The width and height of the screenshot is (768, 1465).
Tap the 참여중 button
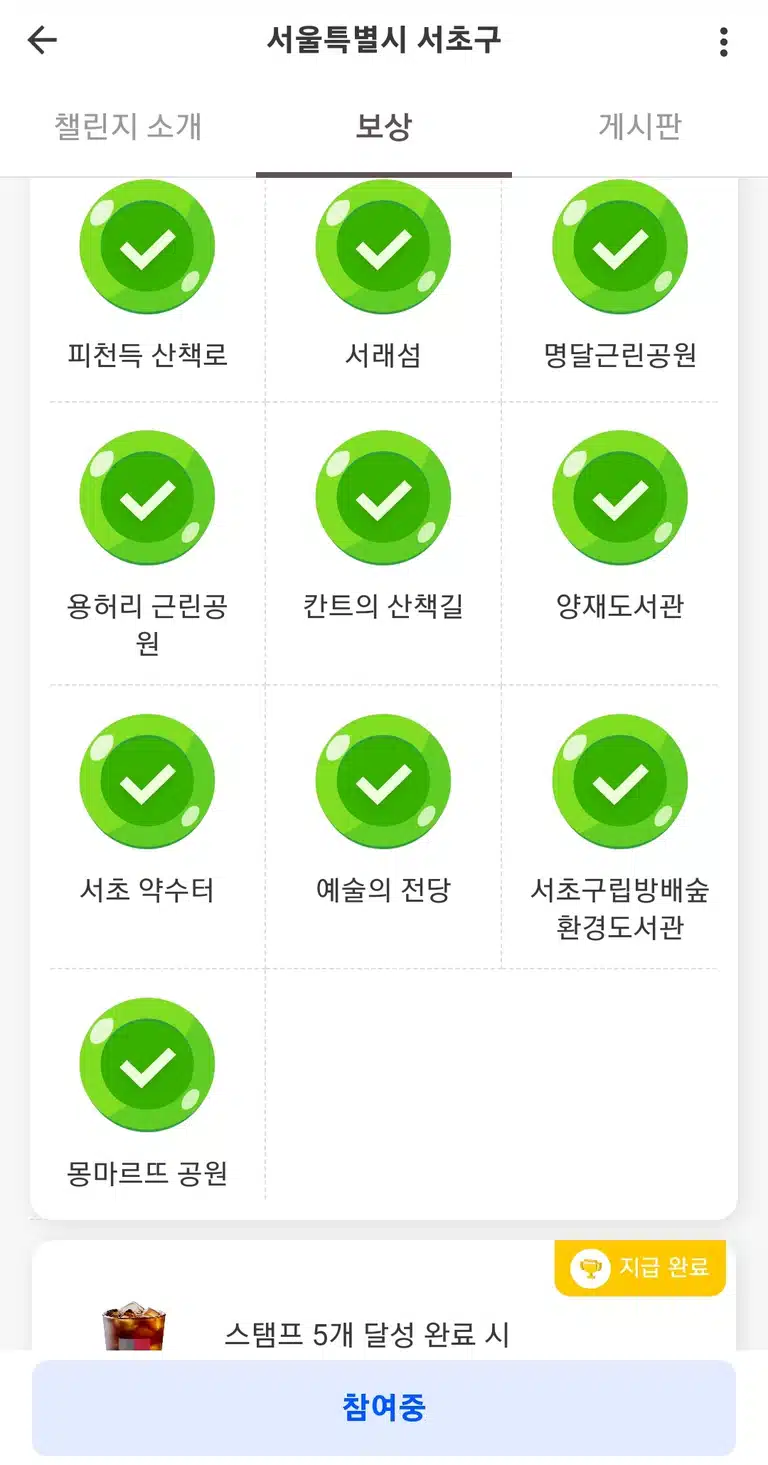pyautogui.click(x=384, y=1407)
